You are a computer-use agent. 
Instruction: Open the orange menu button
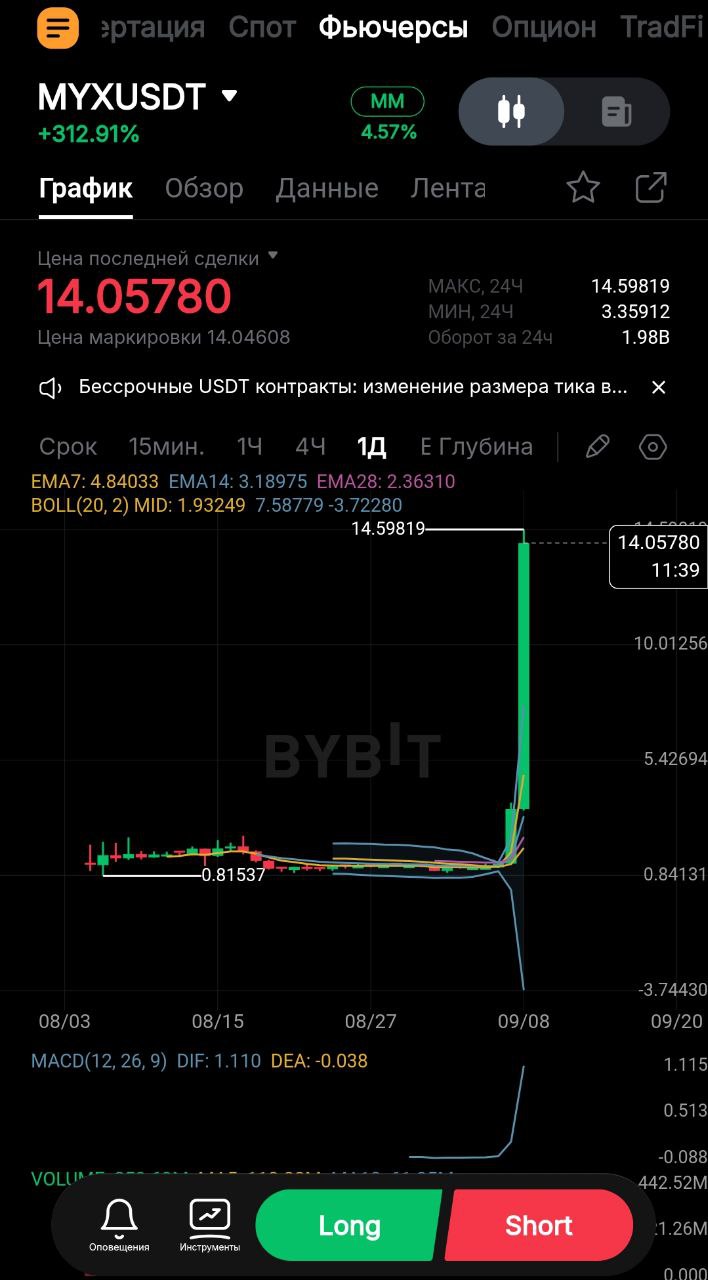pos(58,27)
